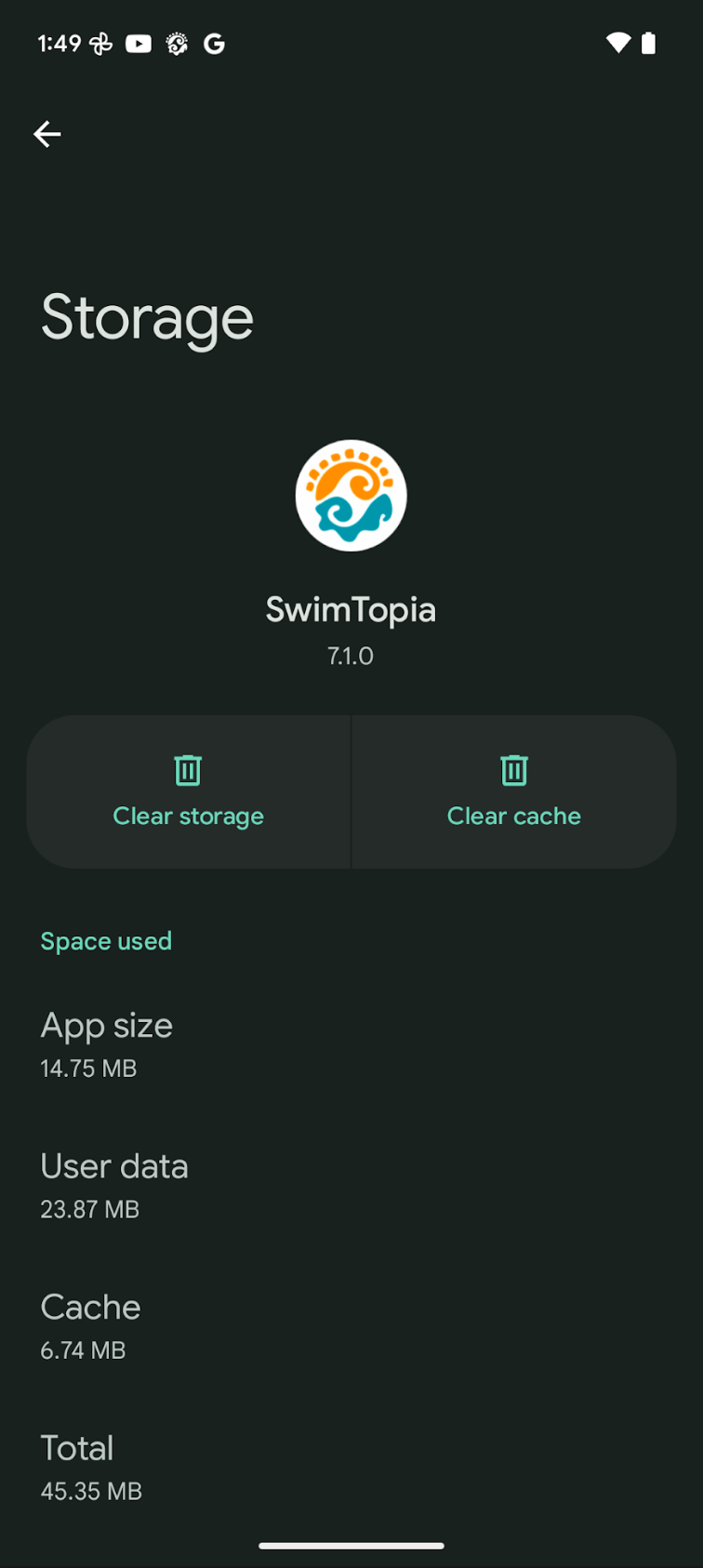Tap the version number 7.1.0 label
This screenshot has width=703, height=1568.
pos(351,656)
